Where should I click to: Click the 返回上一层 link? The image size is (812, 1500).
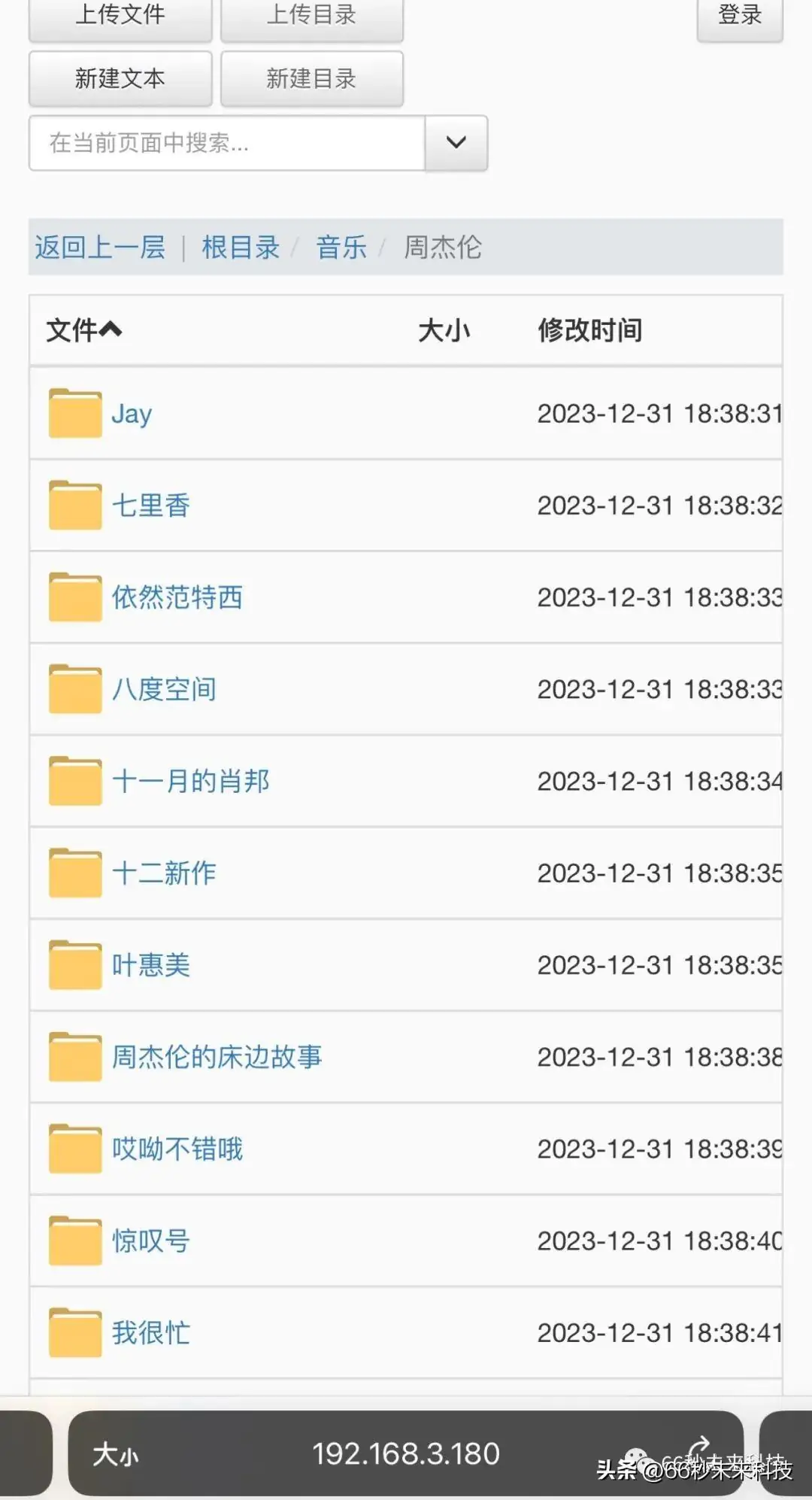(101, 247)
